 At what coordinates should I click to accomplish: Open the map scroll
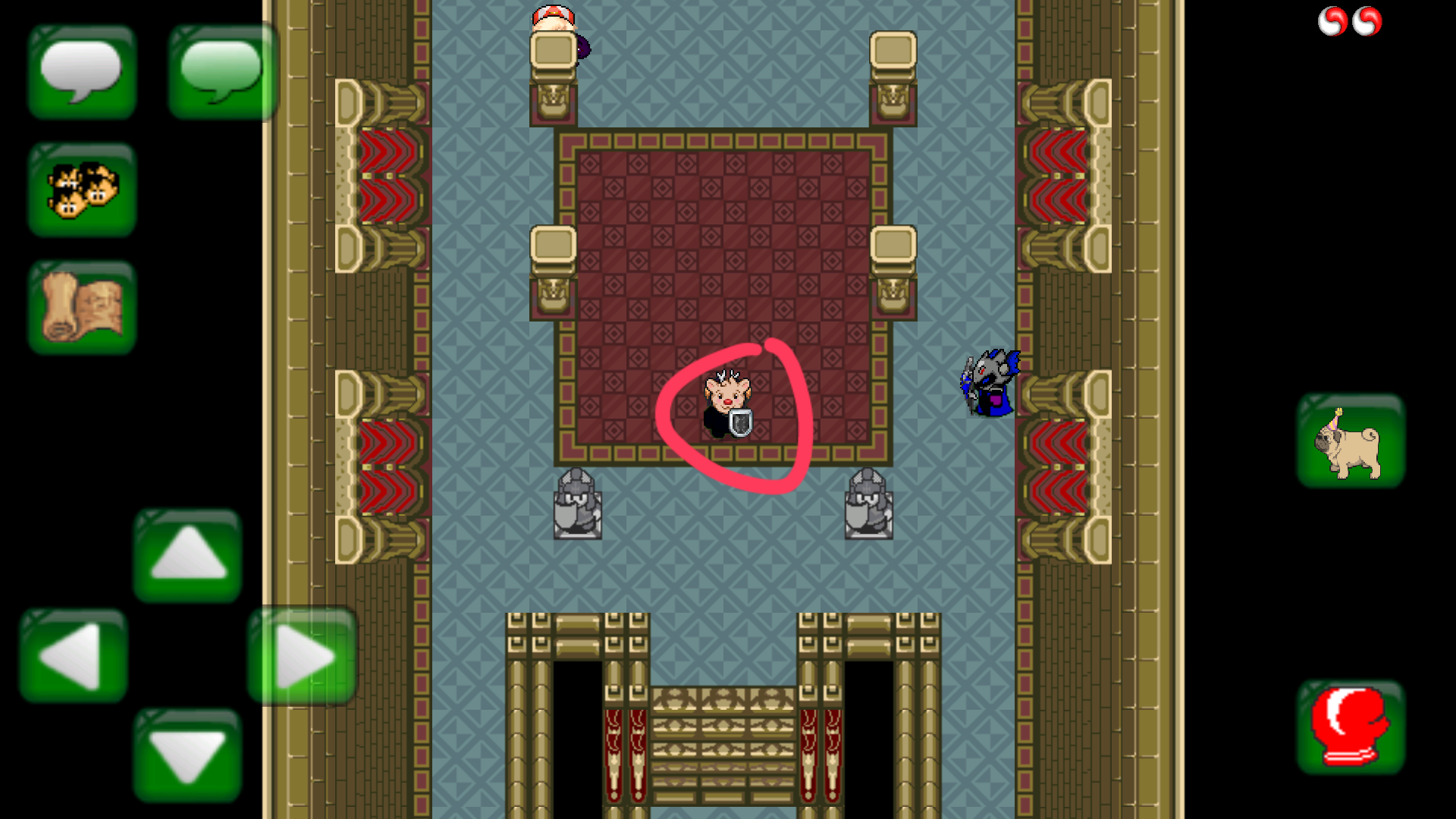pyautogui.click(x=82, y=307)
